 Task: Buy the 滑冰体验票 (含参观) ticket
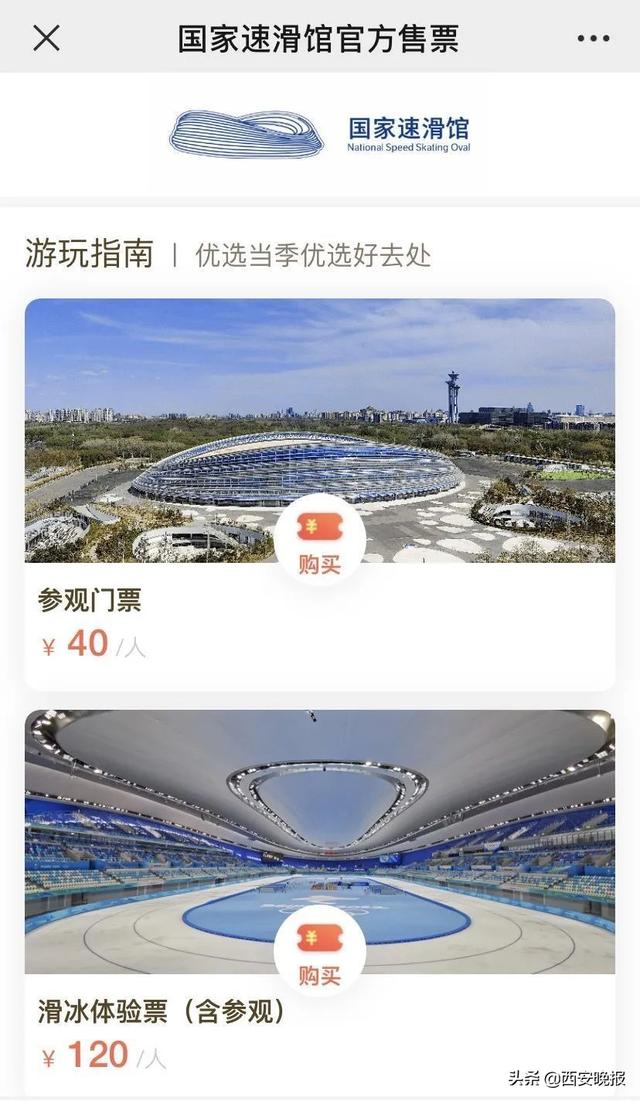point(319,951)
